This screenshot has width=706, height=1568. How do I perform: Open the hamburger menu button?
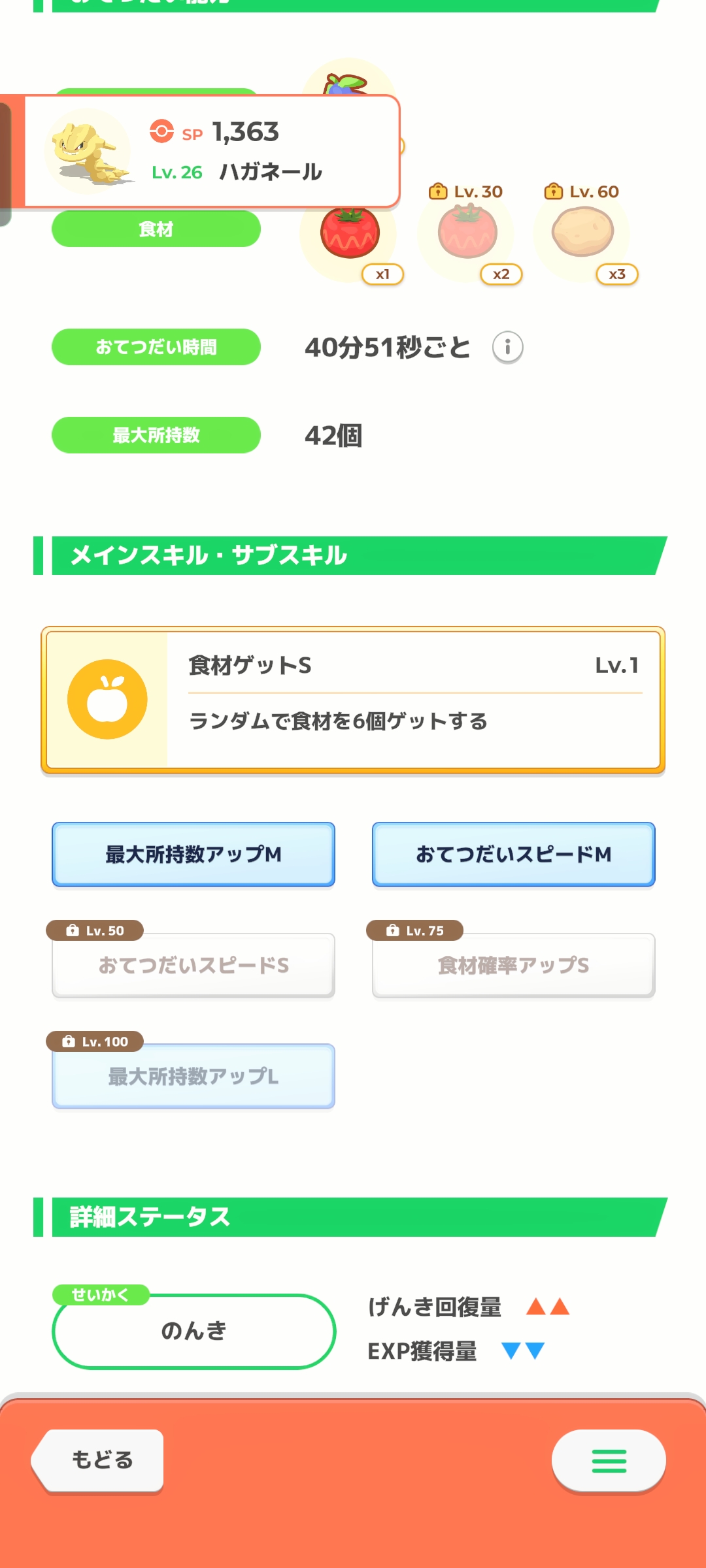[609, 1461]
